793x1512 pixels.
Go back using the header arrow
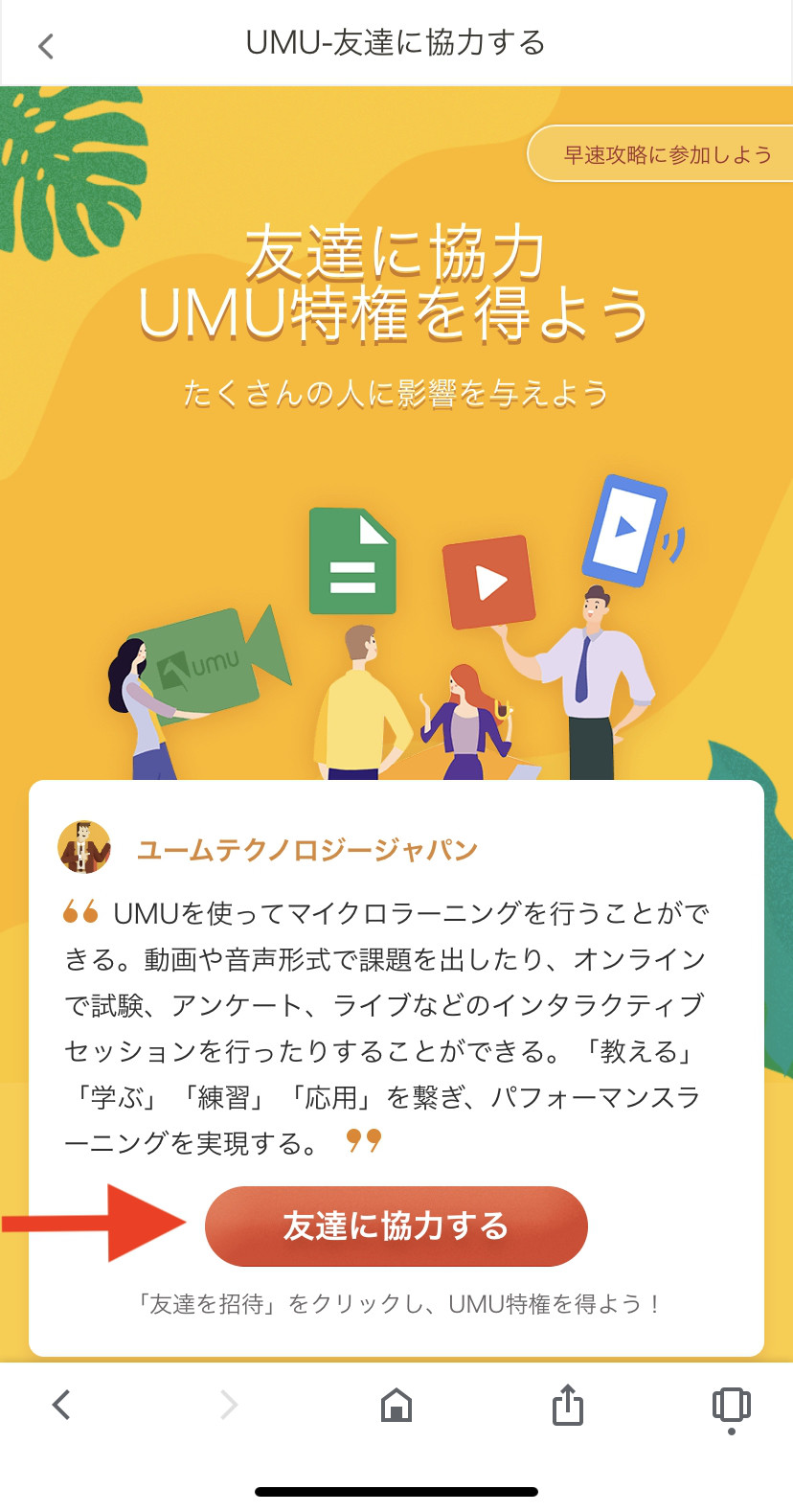coord(46,45)
